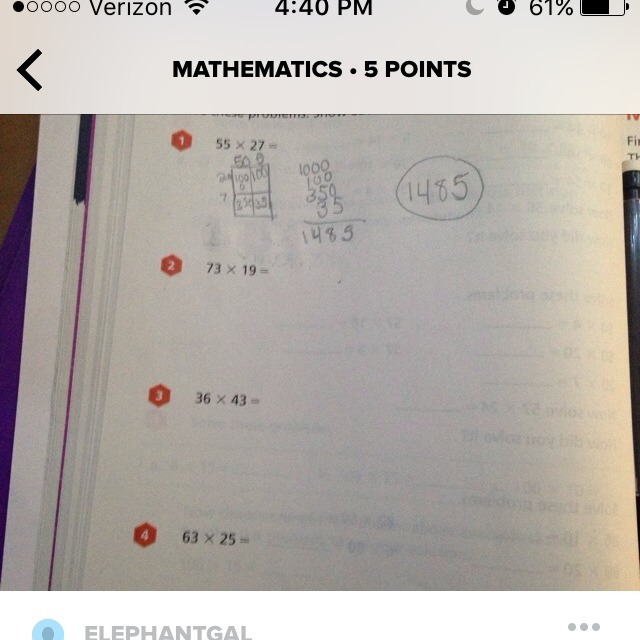
Task: Go back using the back arrow
Action: point(30,70)
